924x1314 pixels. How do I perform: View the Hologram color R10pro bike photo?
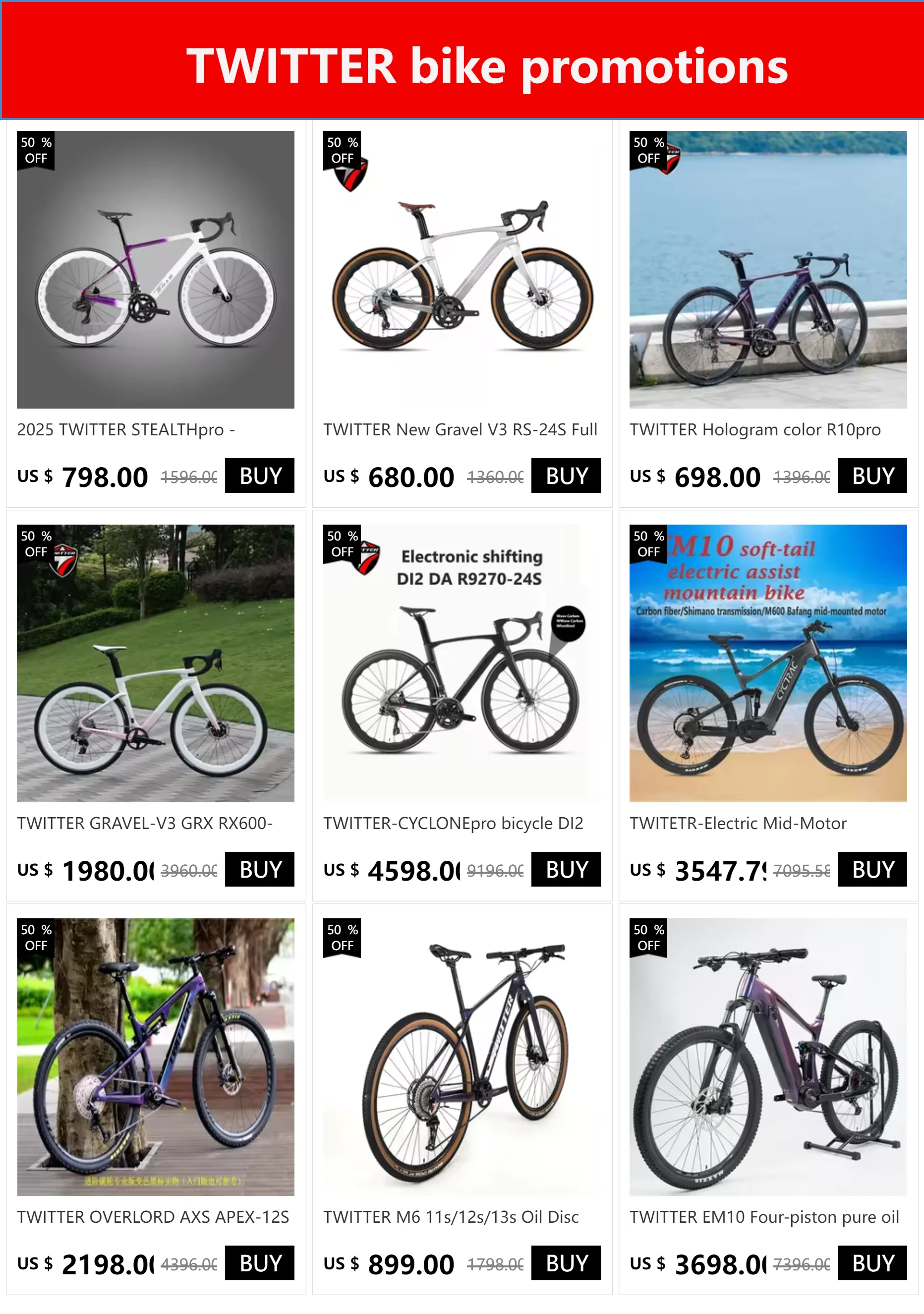[768, 269]
